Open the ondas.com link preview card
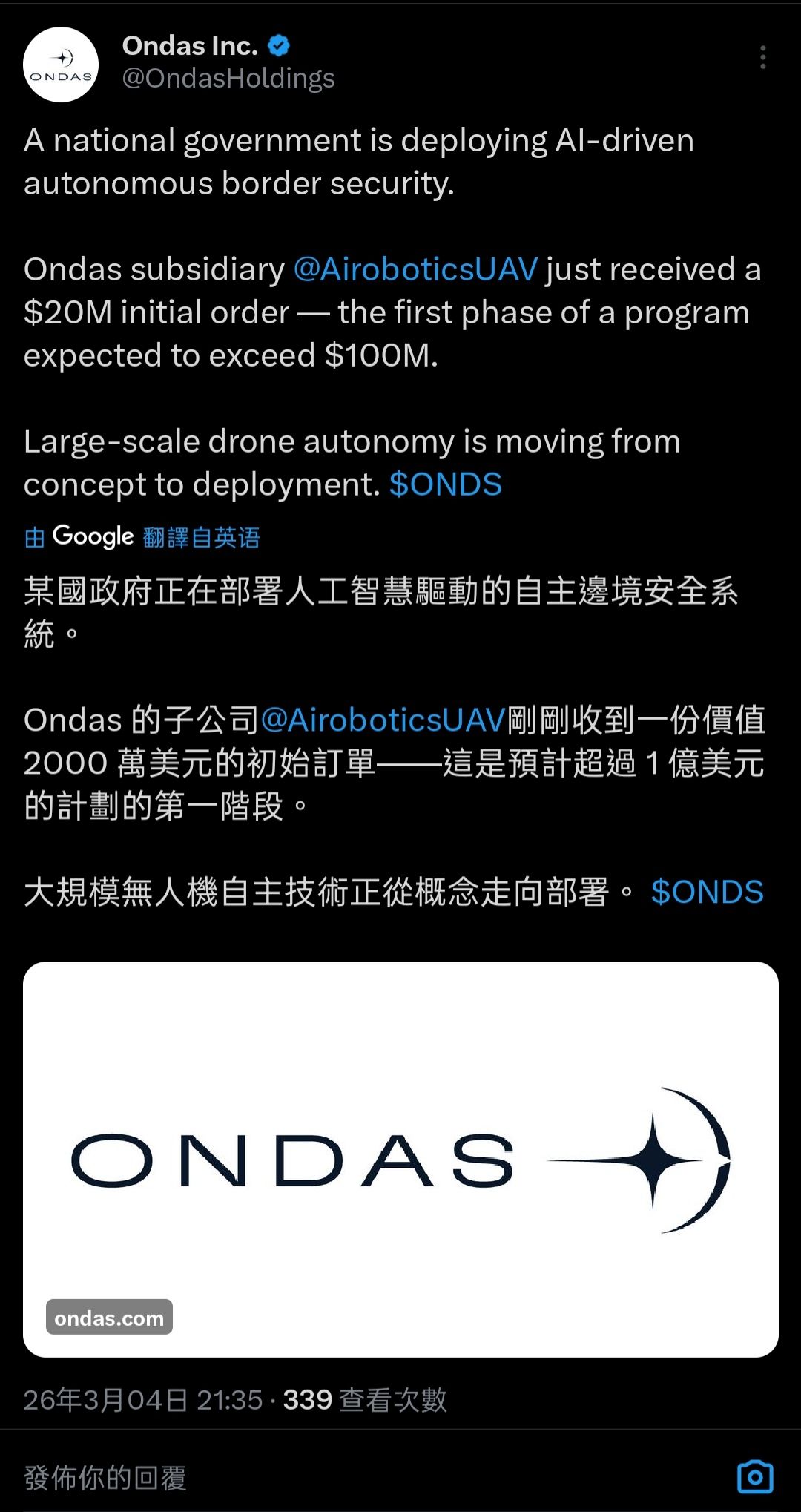This screenshot has height=1512, width=801. tap(400, 1159)
